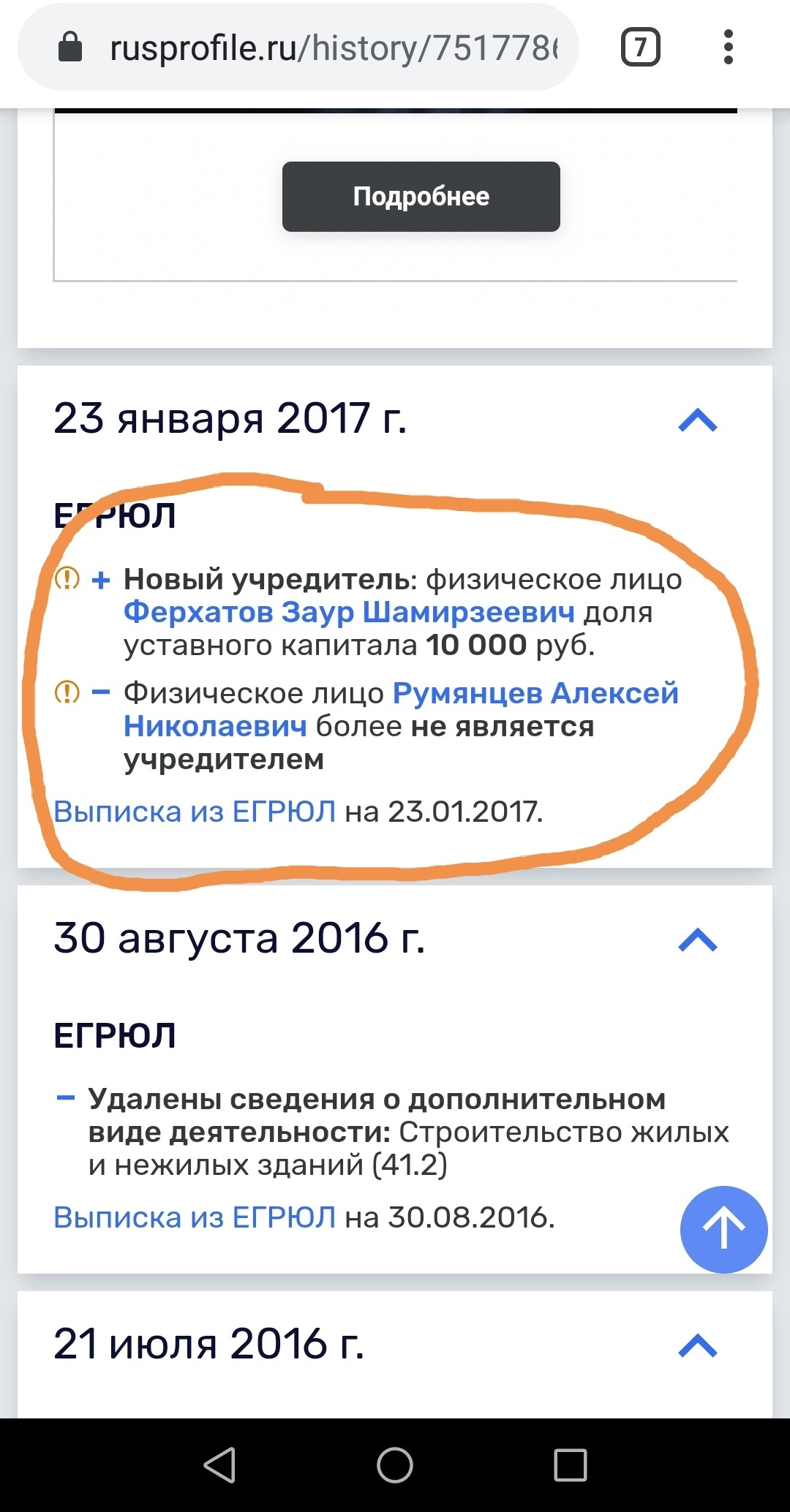Return to the home screen
Viewport: 790px width, 1512px height.
(x=395, y=1465)
